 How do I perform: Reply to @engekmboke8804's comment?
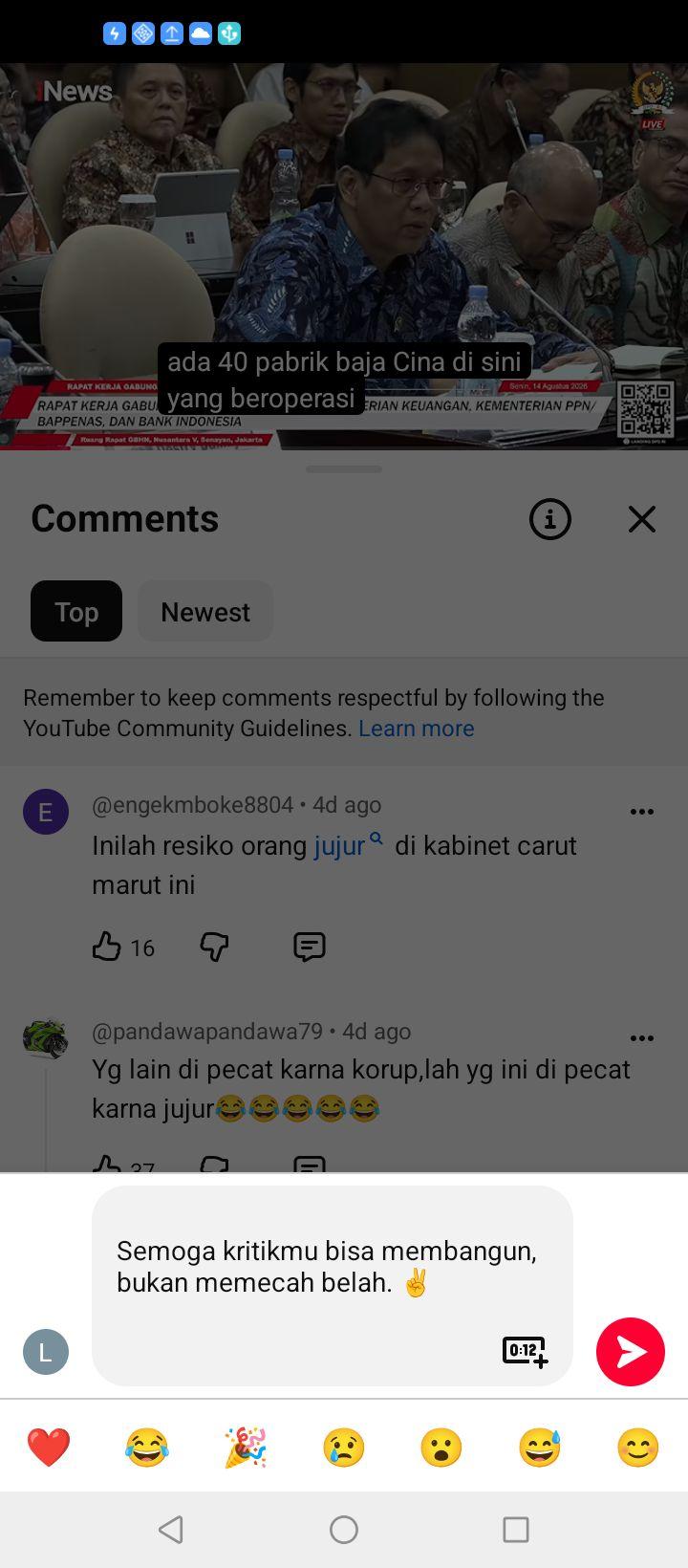(309, 947)
